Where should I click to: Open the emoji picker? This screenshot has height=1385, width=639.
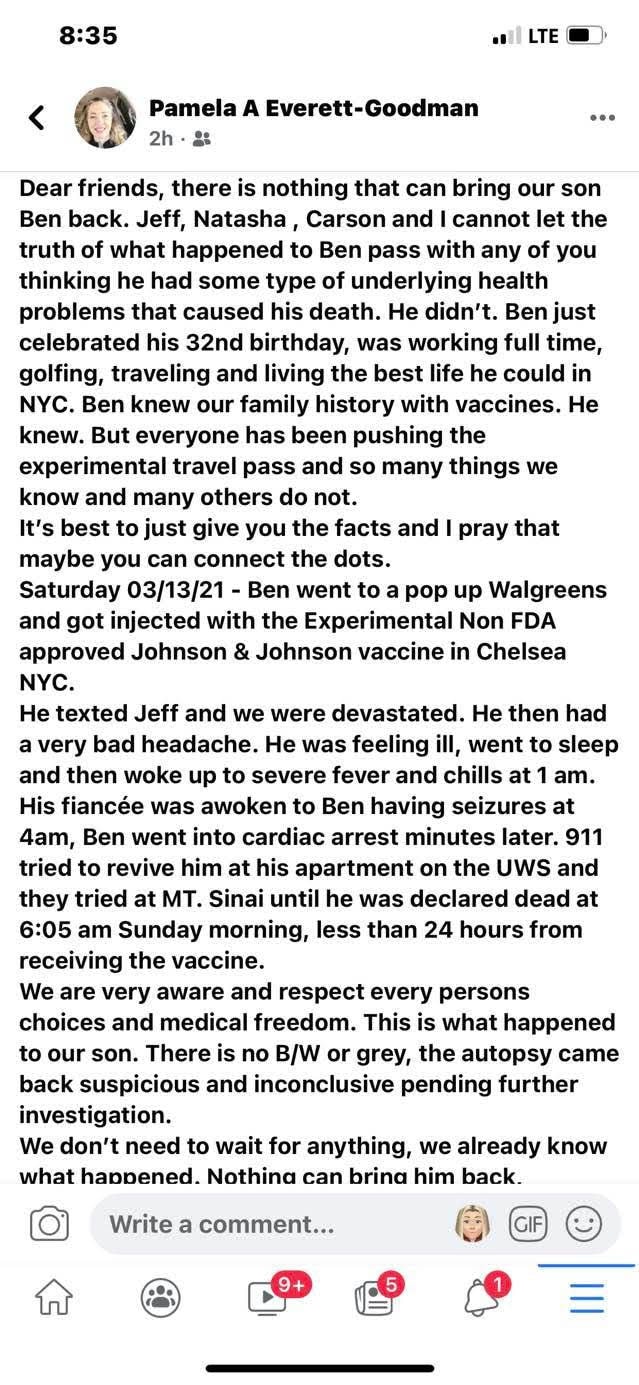tap(584, 1224)
